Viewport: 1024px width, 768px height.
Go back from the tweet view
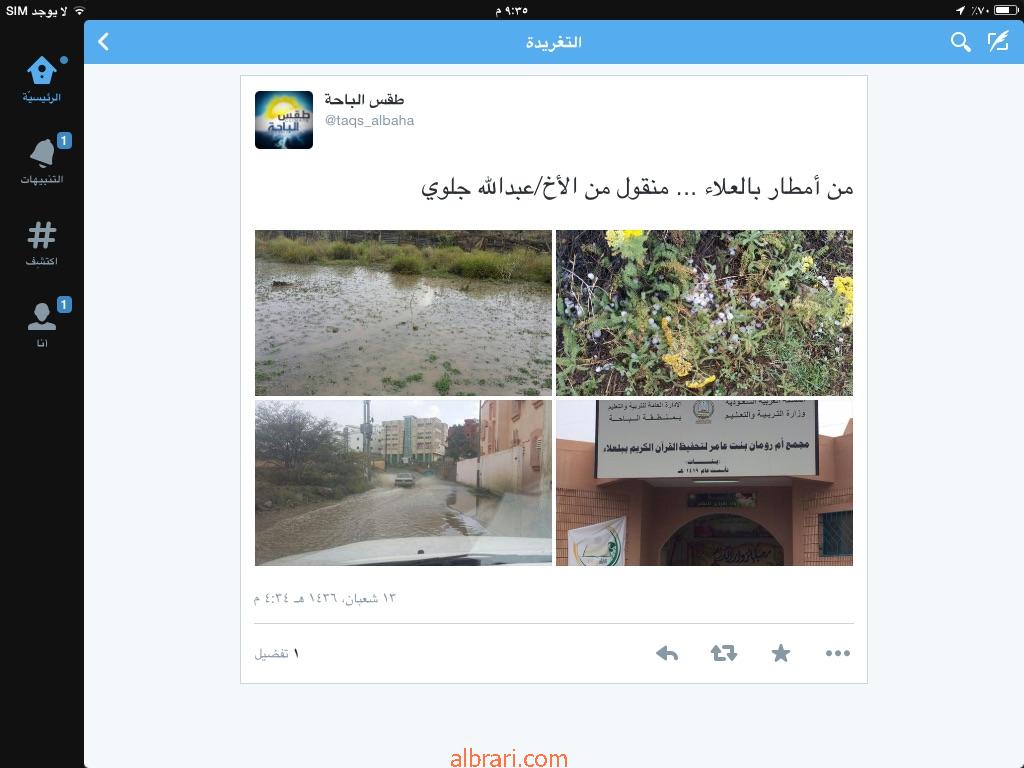[x=103, y=42]
